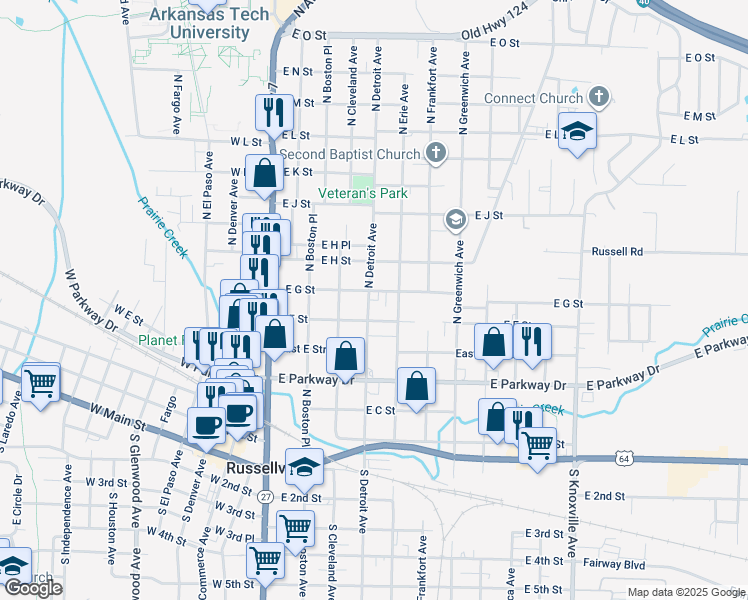Select the shopping cart marker near W 5th St
The image size is (748, 600).
[x=265, y=560]
